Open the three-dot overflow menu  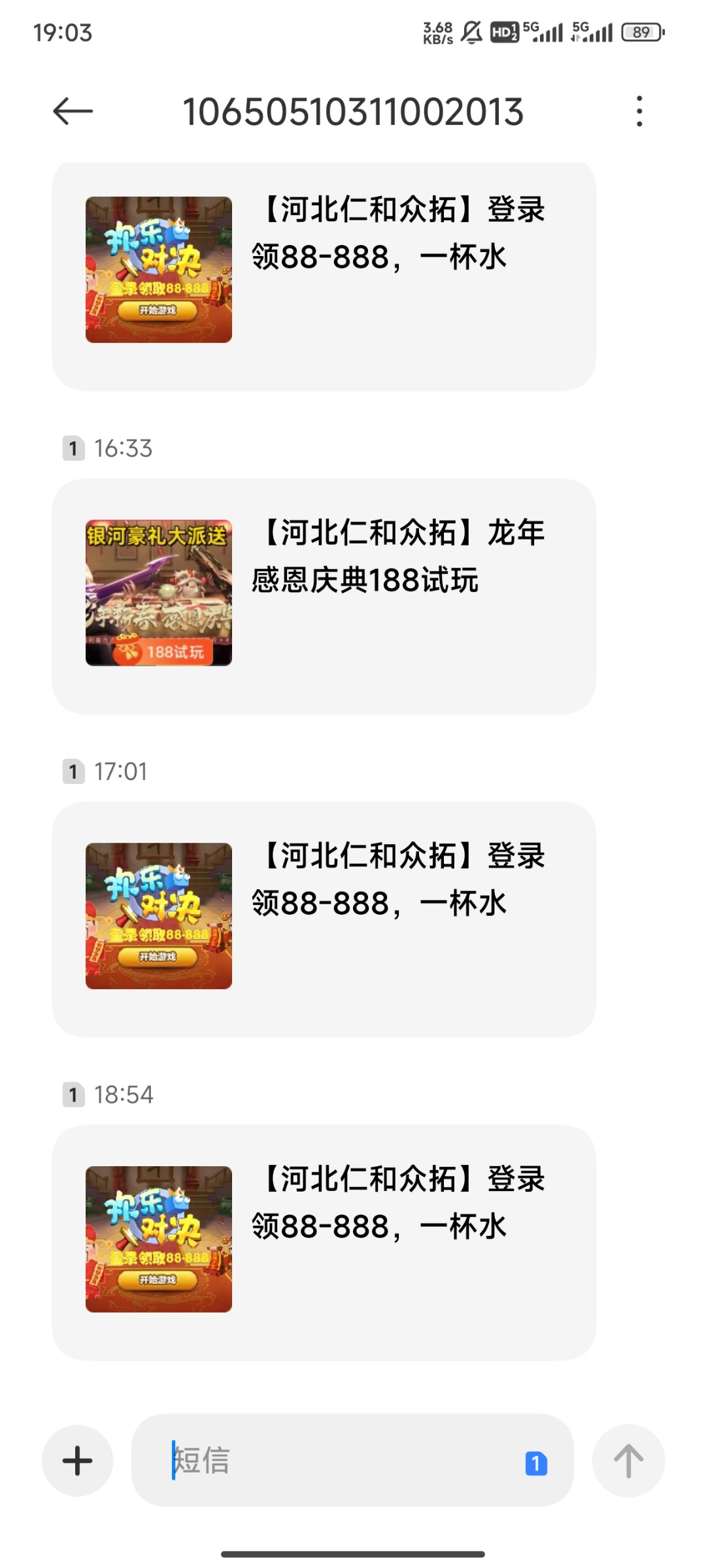[x=641, y=111]
